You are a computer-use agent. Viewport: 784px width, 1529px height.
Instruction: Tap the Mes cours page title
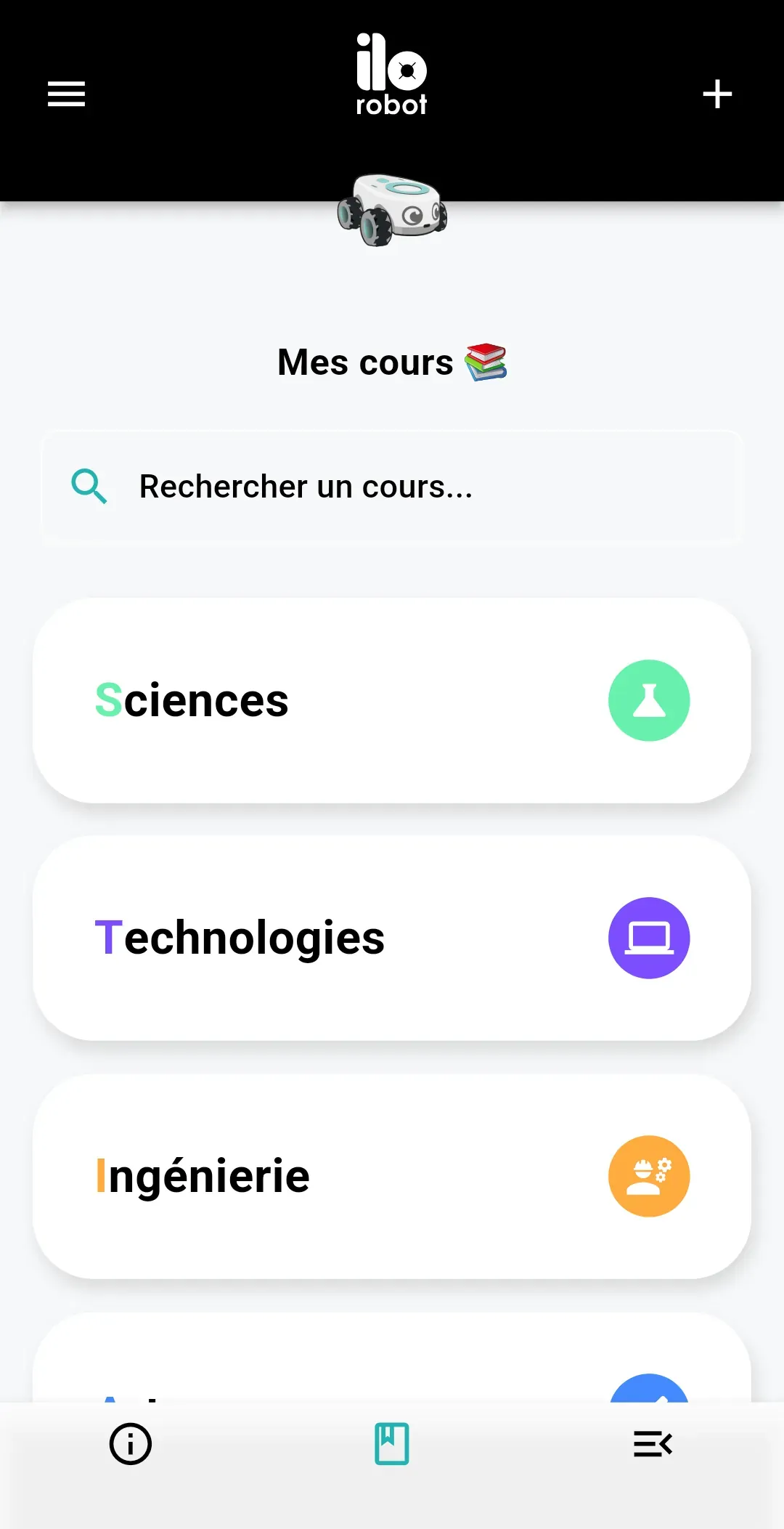[392, 362]
